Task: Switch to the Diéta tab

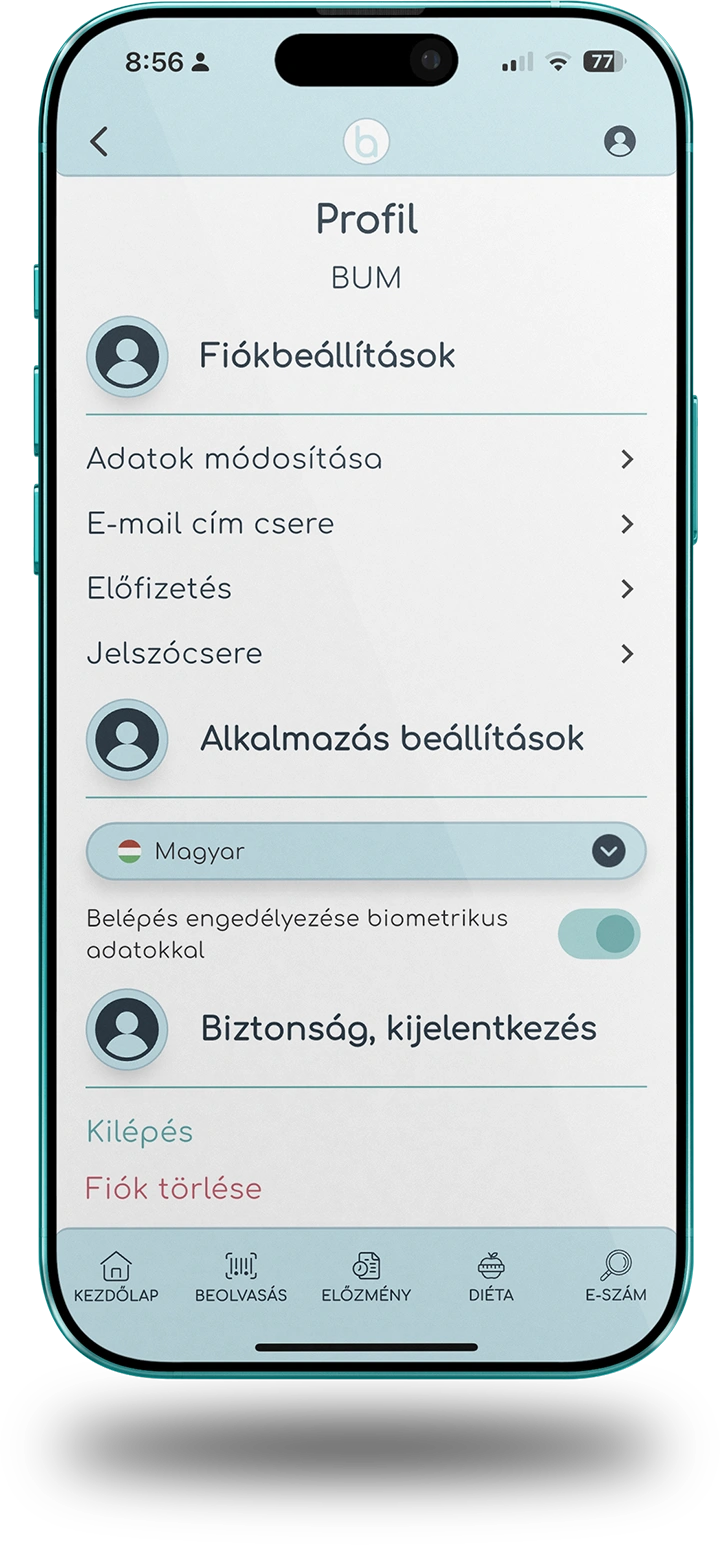Action: pyautogui.click(x=491, y=1277)
